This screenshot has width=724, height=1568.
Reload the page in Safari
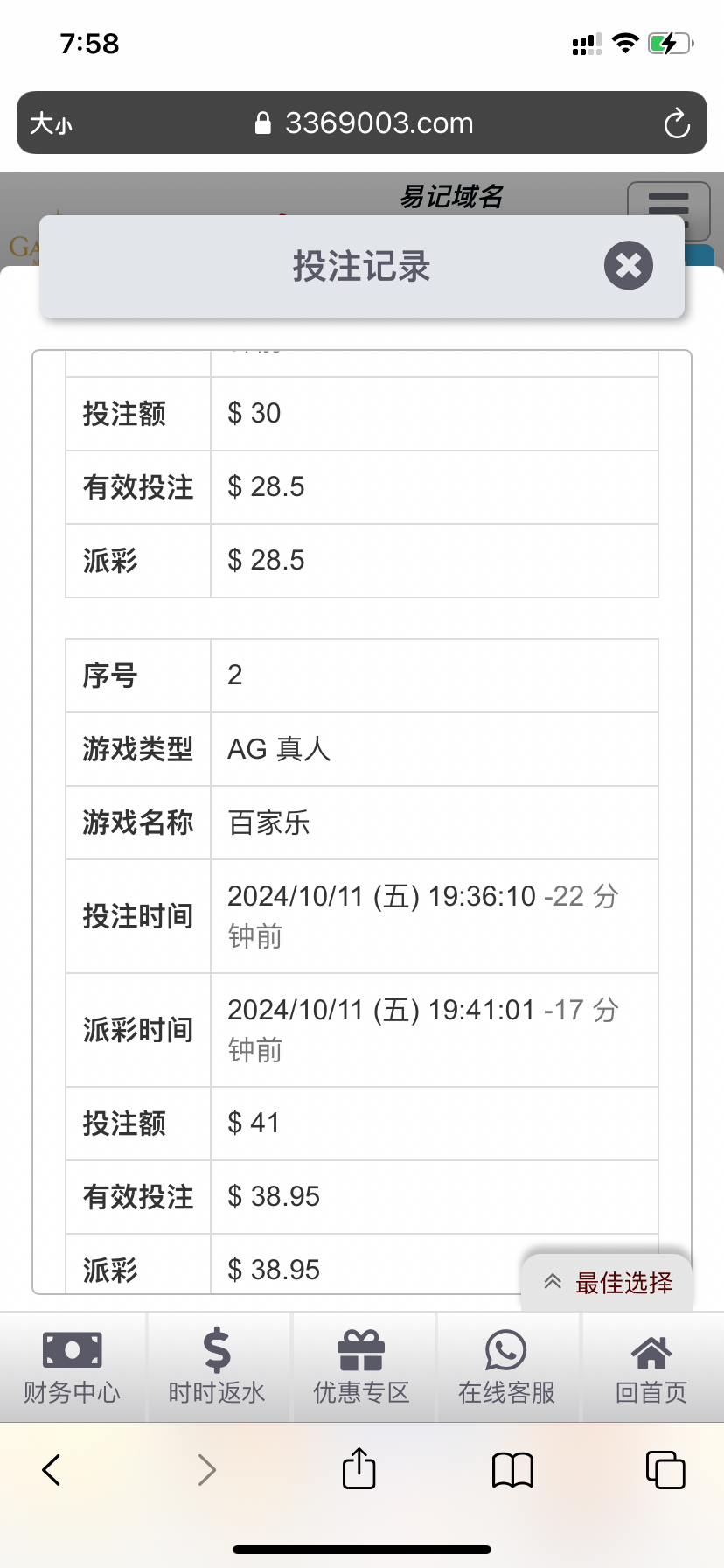(677, 123)
